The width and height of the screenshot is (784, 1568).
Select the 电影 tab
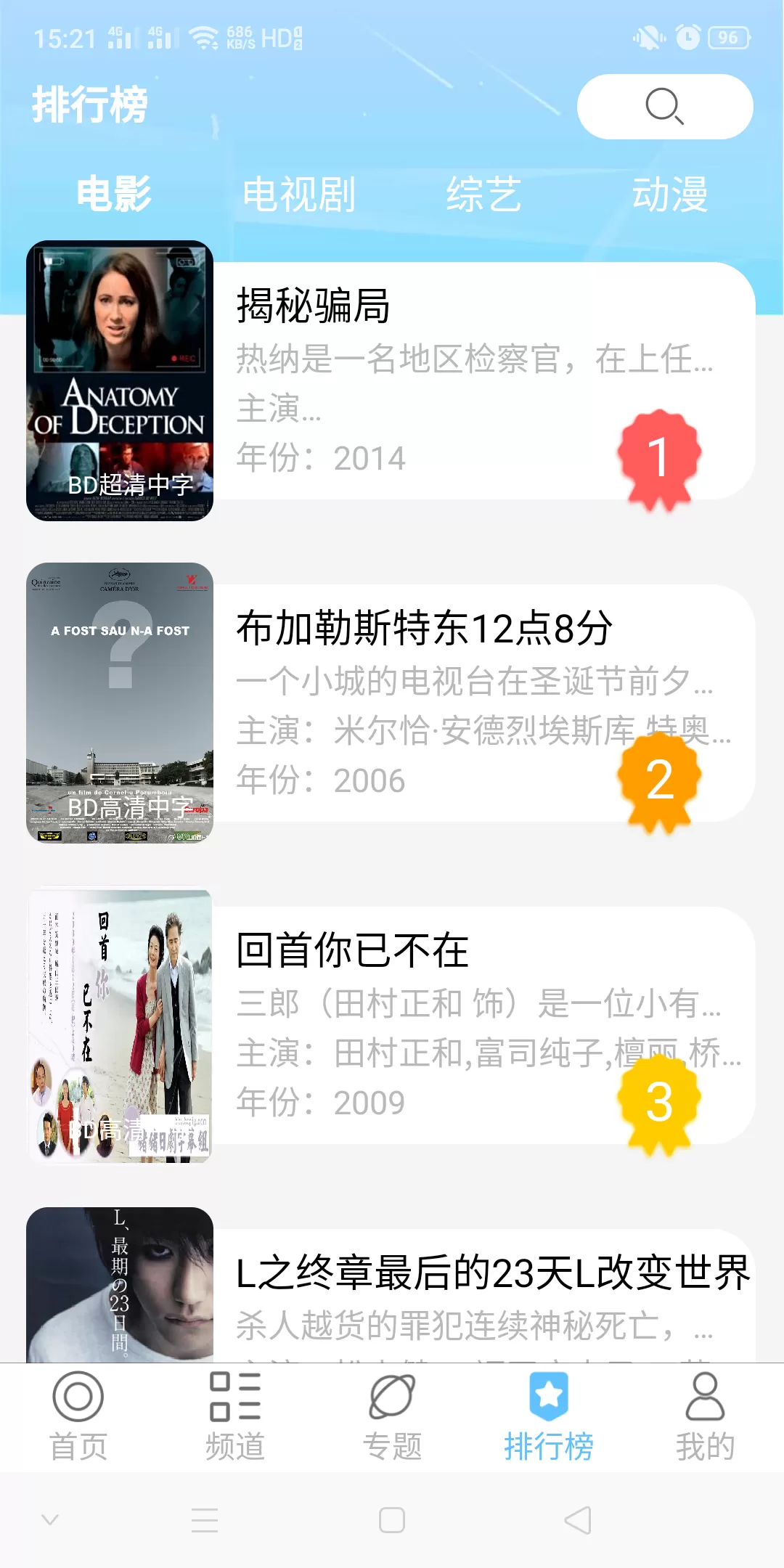click(x=114, y=195)
